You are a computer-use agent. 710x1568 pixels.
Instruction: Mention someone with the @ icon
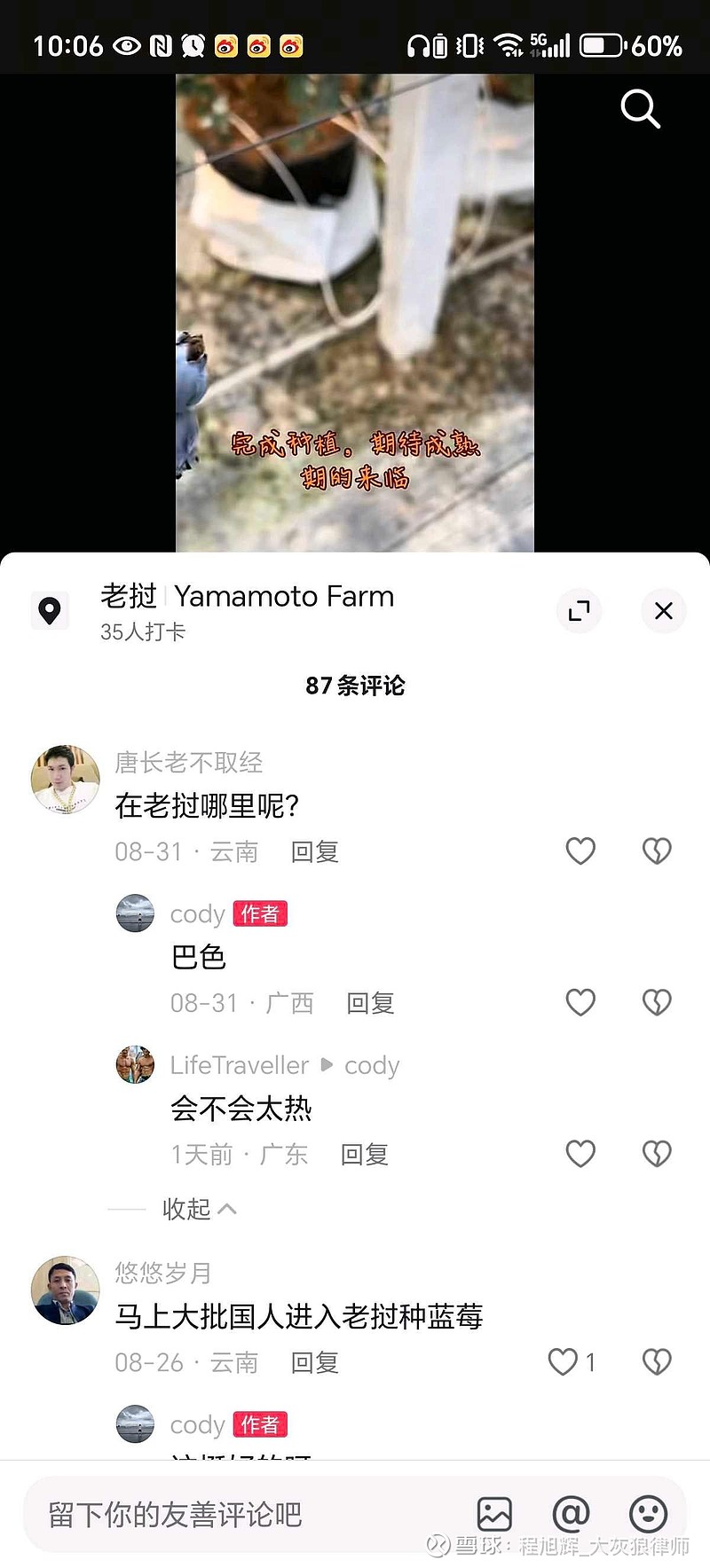[571, 1515]
